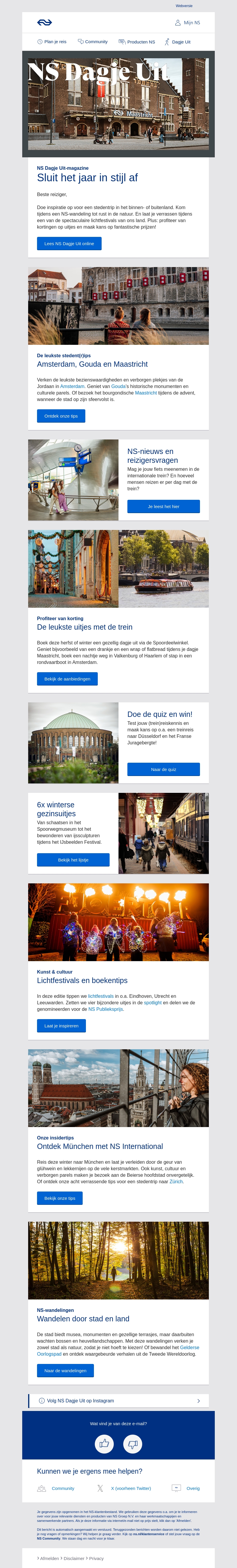
Task: Open X (voorheen Twitter) help link
Action: [130, 1488]
